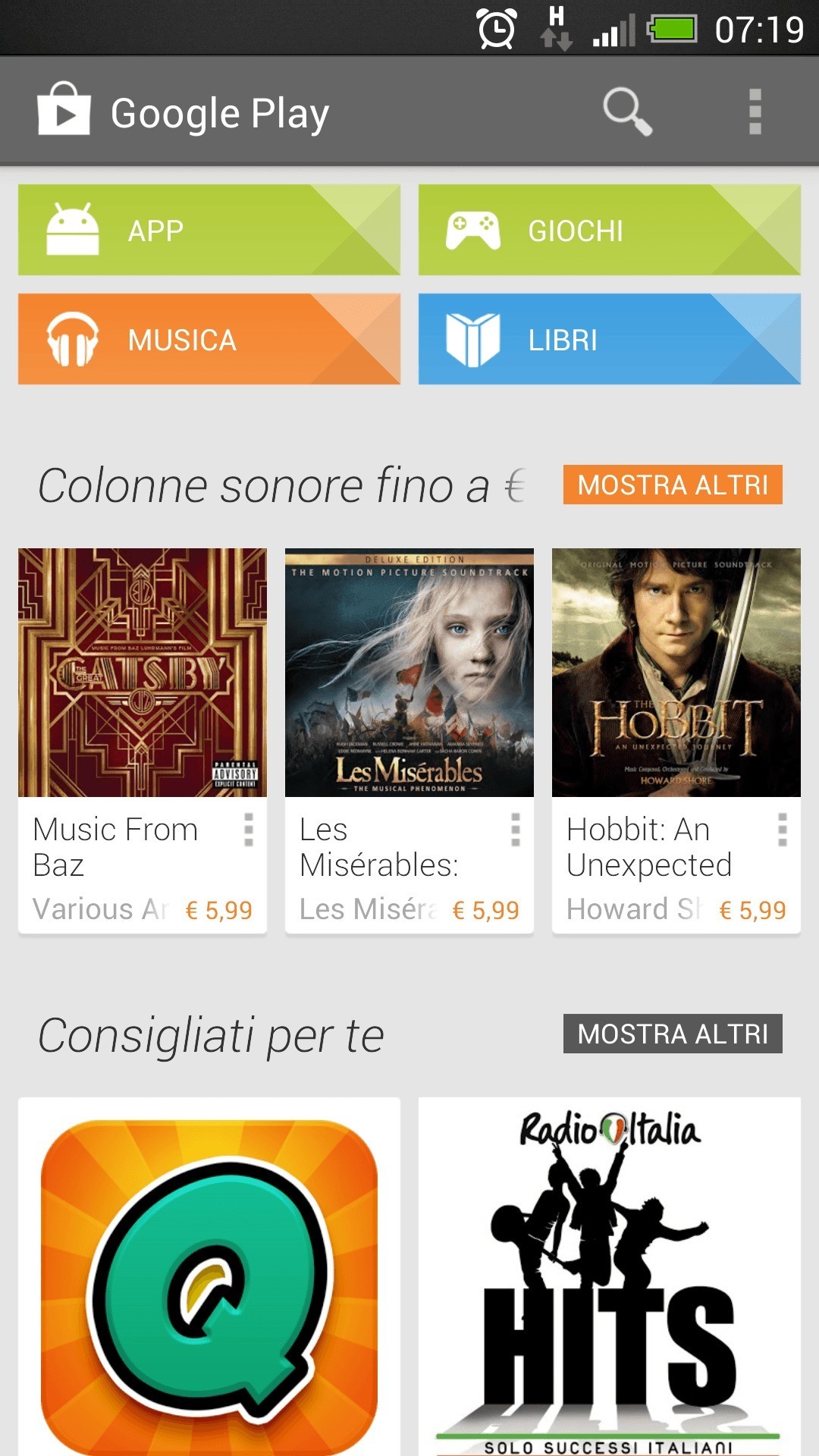Open options for Les Misérables card
The image size is (819, 1456).
[516, 830]
